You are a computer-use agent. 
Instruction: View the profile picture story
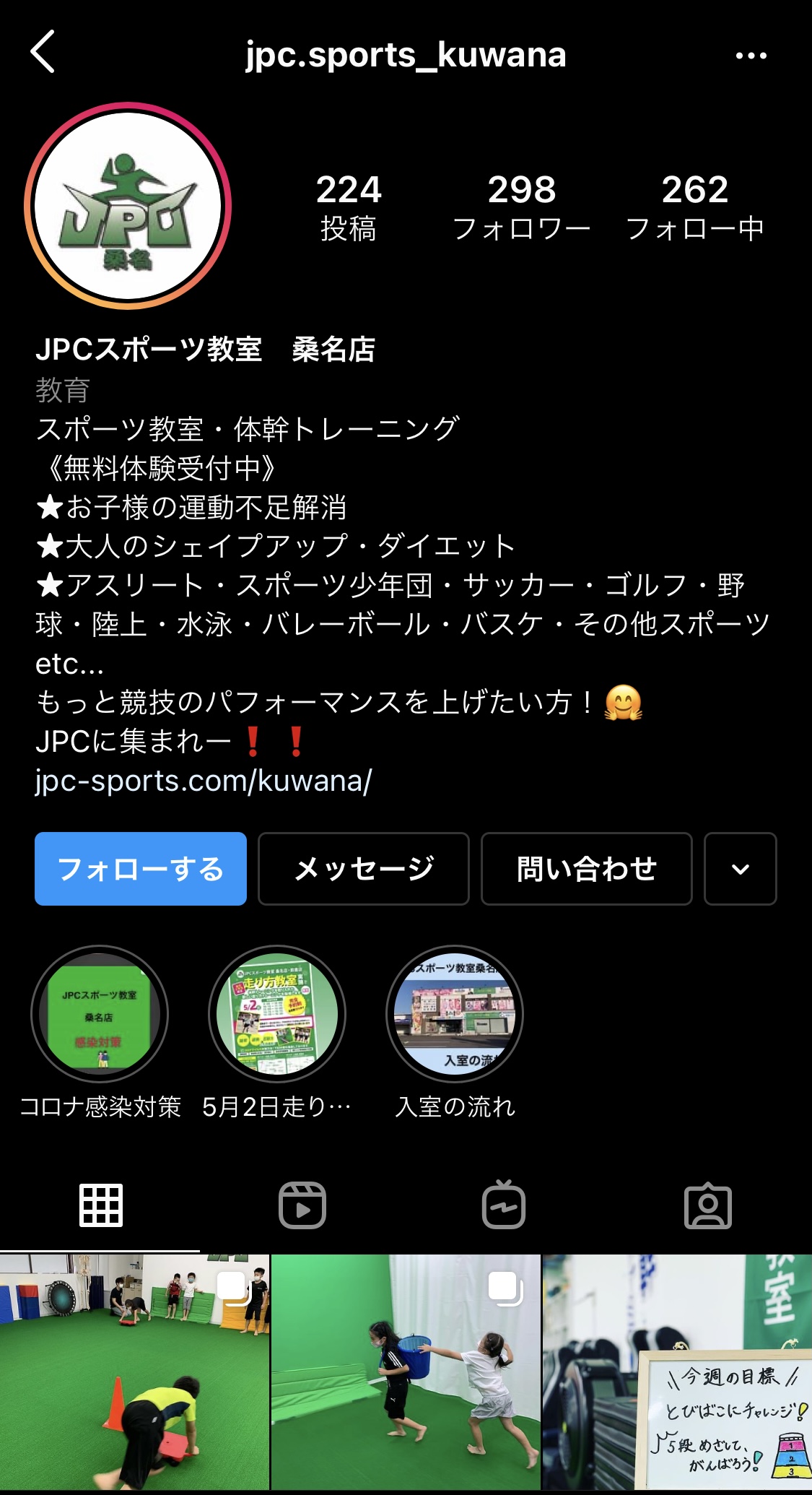tap(128, 206)
